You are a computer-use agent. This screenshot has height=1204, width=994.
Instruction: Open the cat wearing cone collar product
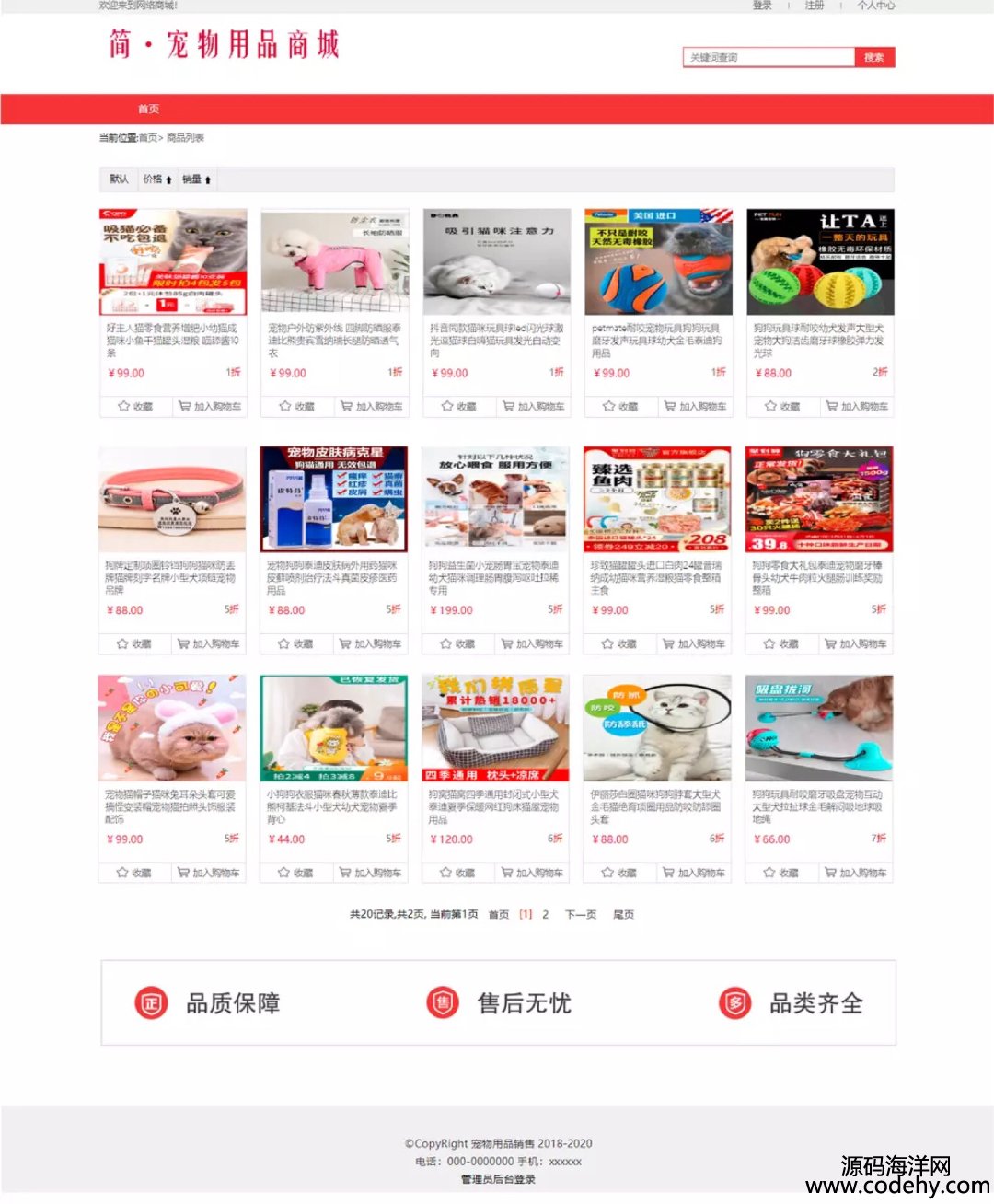point(657,728)
